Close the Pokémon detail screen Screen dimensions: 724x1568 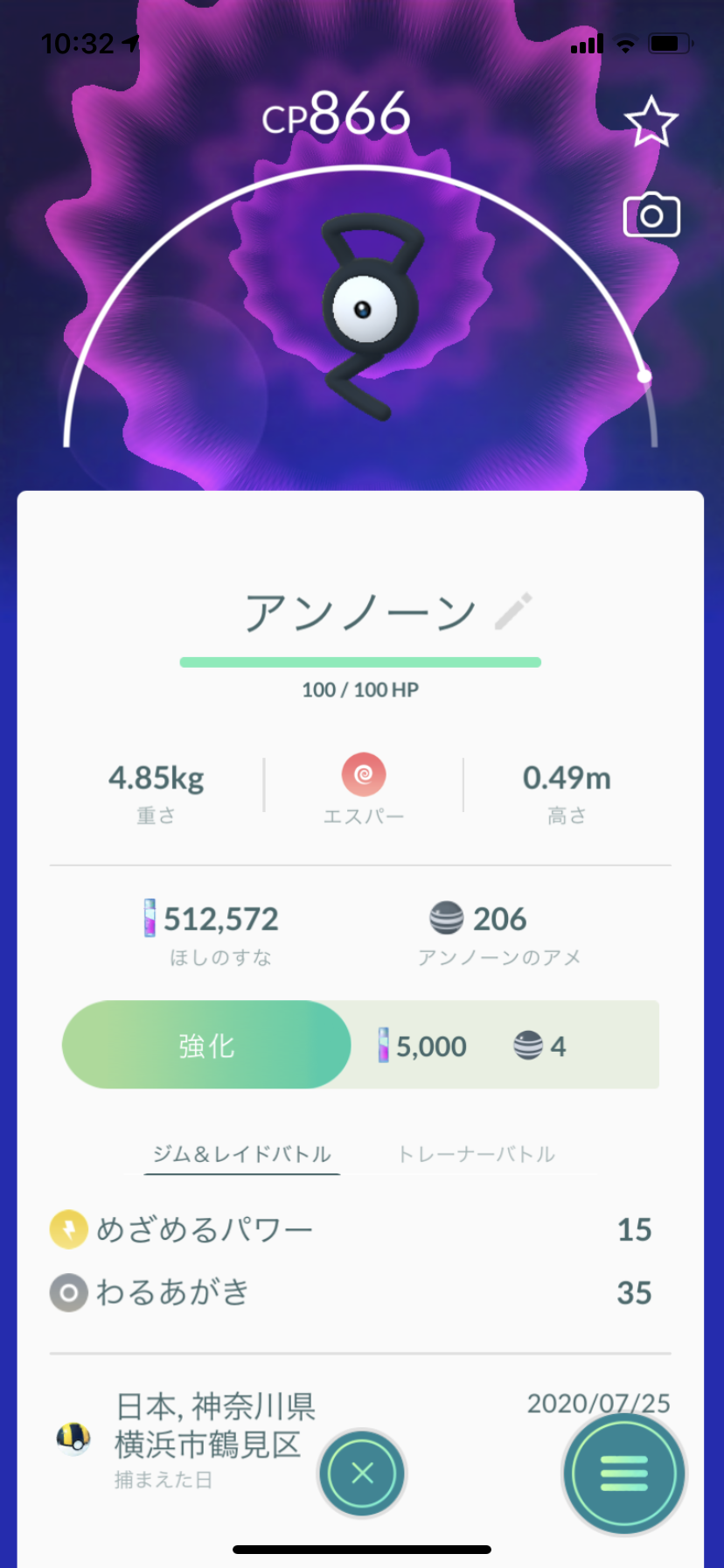click(x=362, y=1473)
